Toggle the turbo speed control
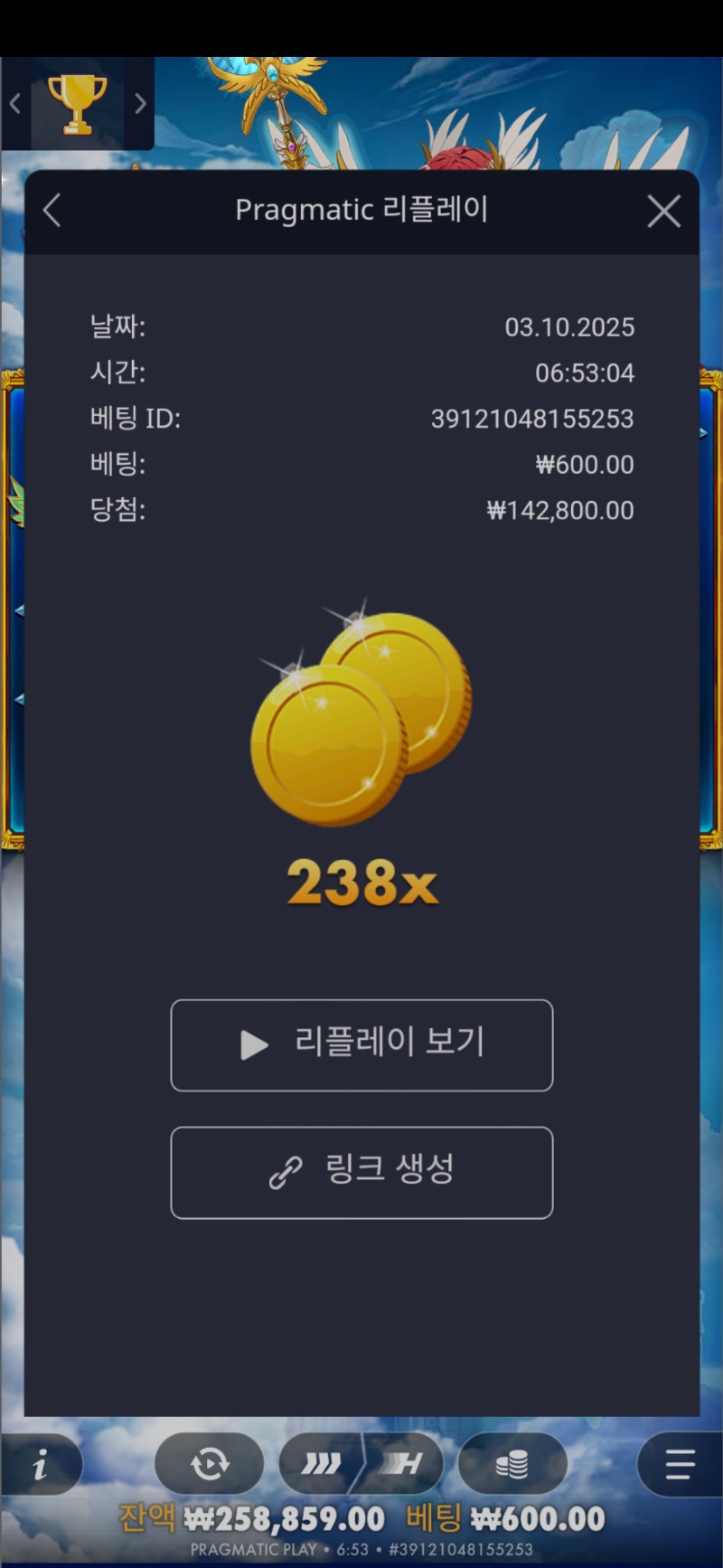Image resolution: width=723 pixels, height=1568 pixels. point(361,1463)
